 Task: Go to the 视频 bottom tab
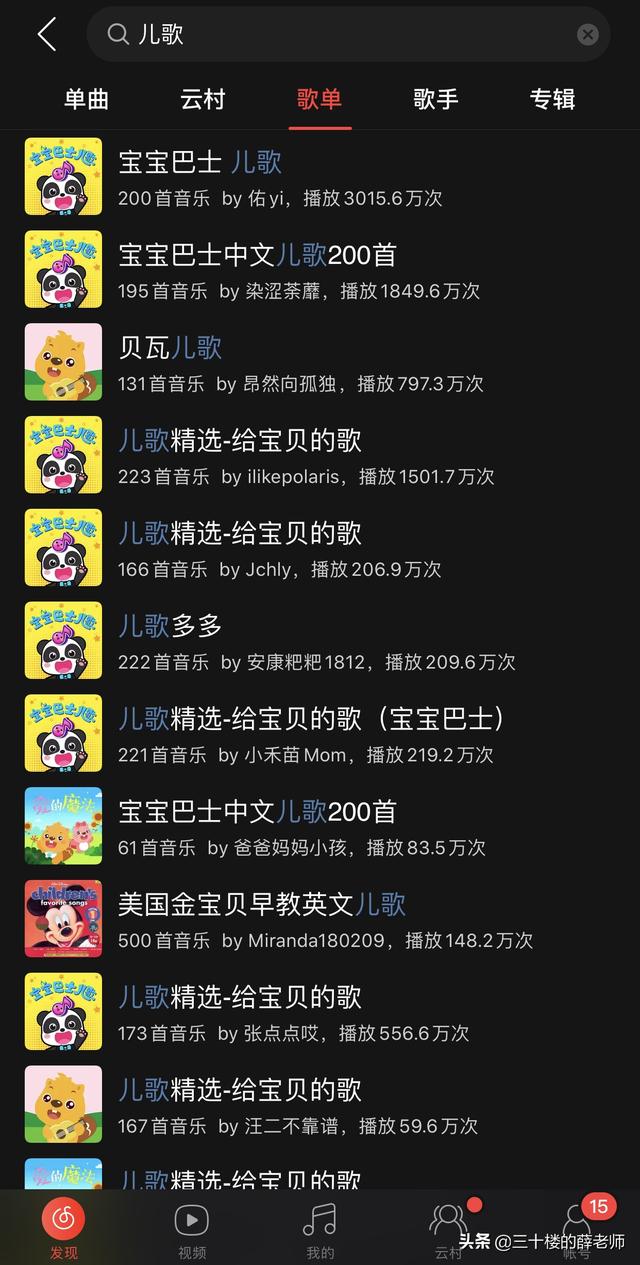192,1228
